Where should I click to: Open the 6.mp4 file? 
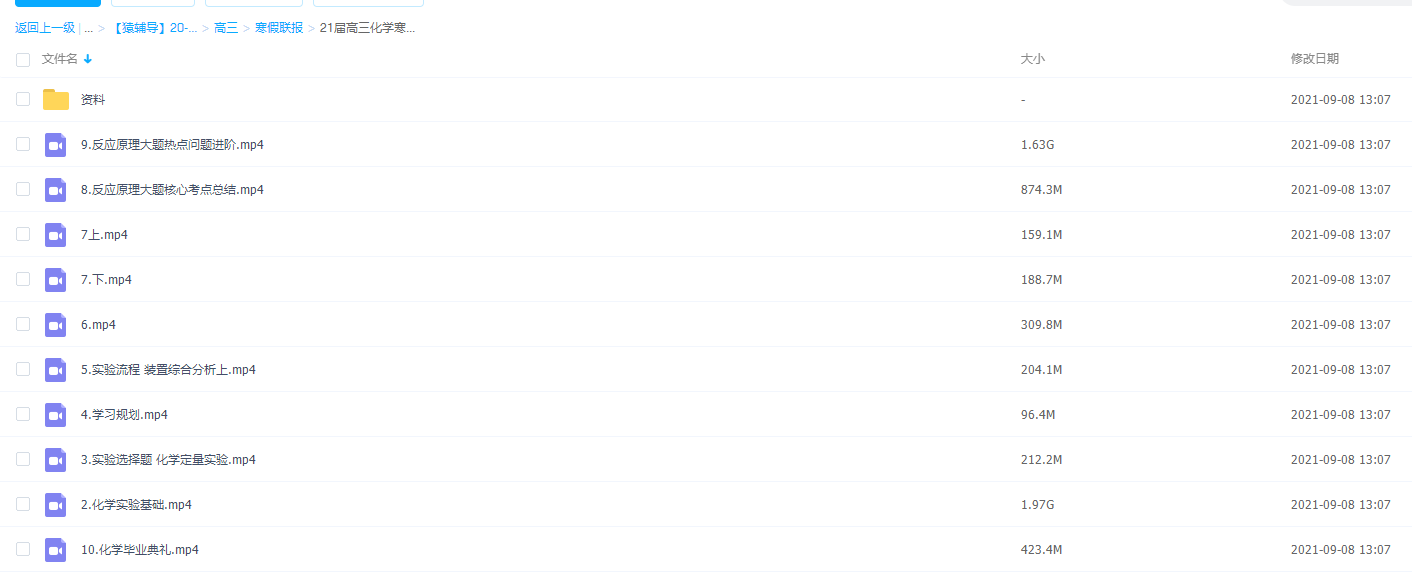(98, 325)
